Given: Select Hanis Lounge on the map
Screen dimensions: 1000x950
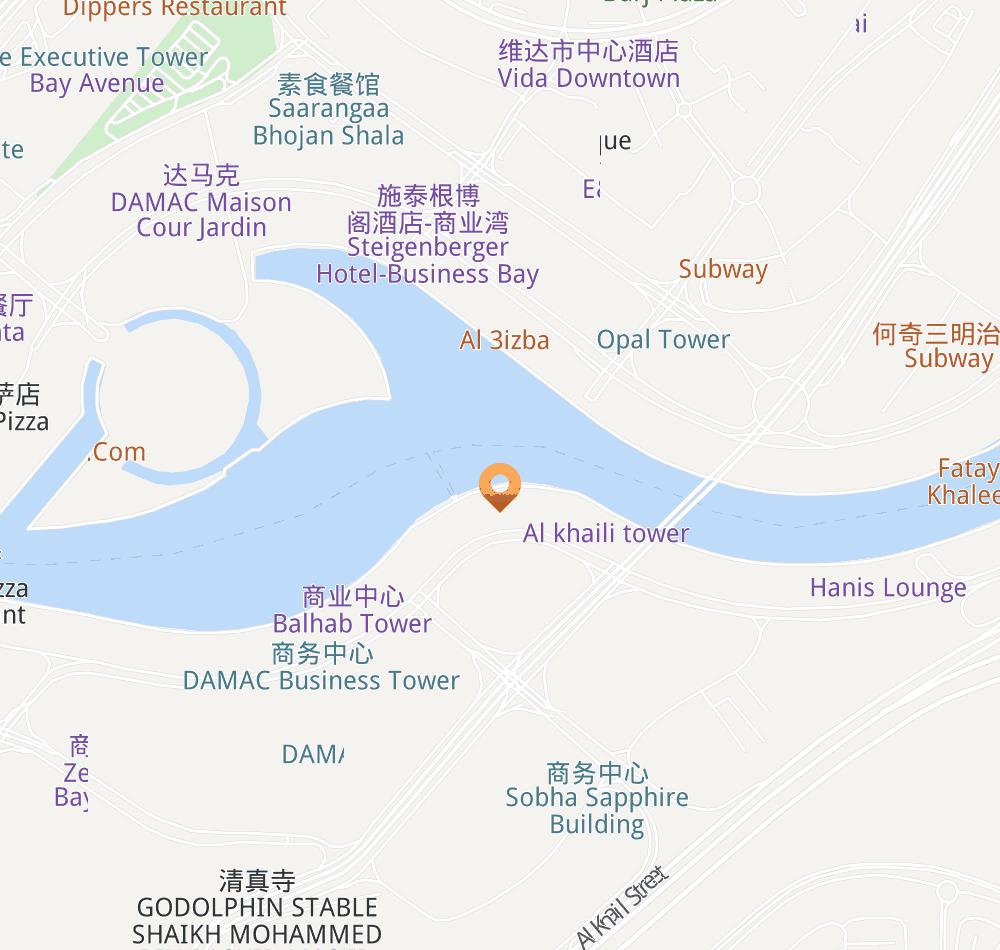Looking at the screenshot, I should click(x=888, y=588).
